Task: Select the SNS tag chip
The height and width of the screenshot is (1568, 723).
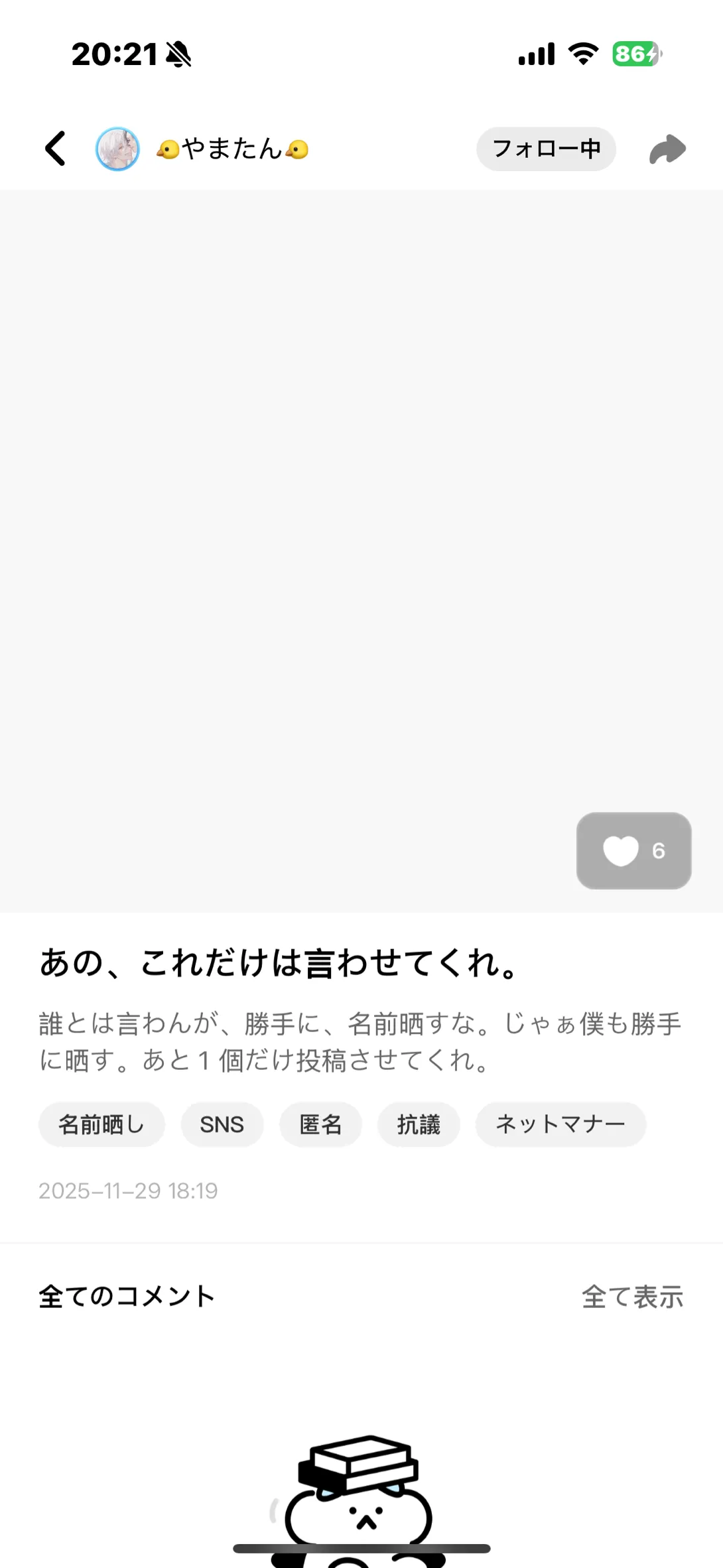Action: pos(222,1124)
